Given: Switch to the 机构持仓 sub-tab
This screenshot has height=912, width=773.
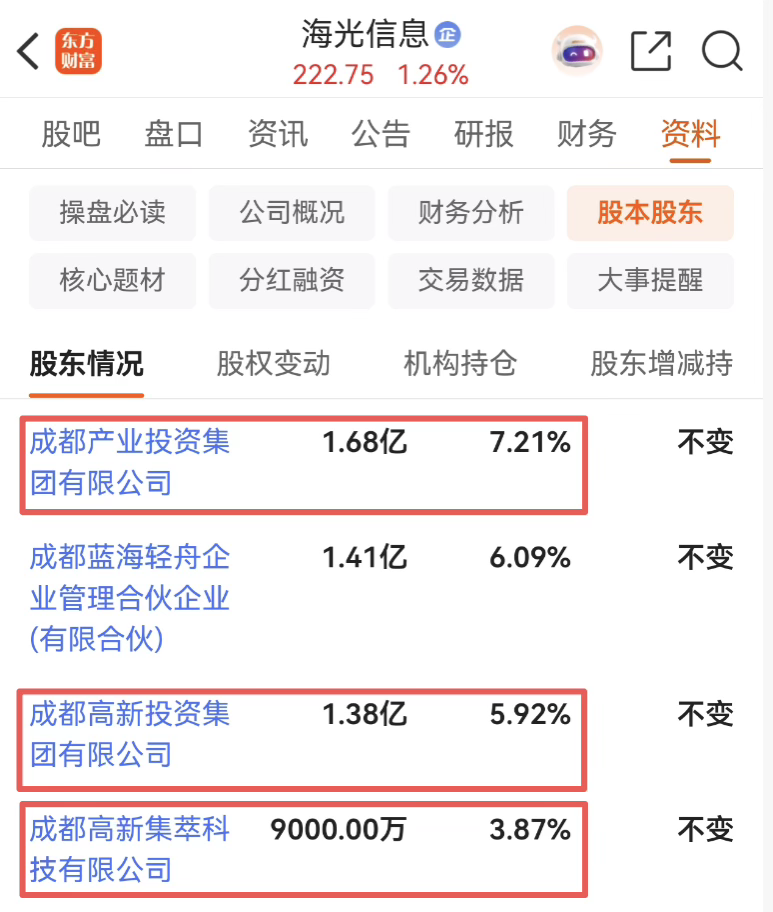Looking at the screenshot, I should point(459,364).
